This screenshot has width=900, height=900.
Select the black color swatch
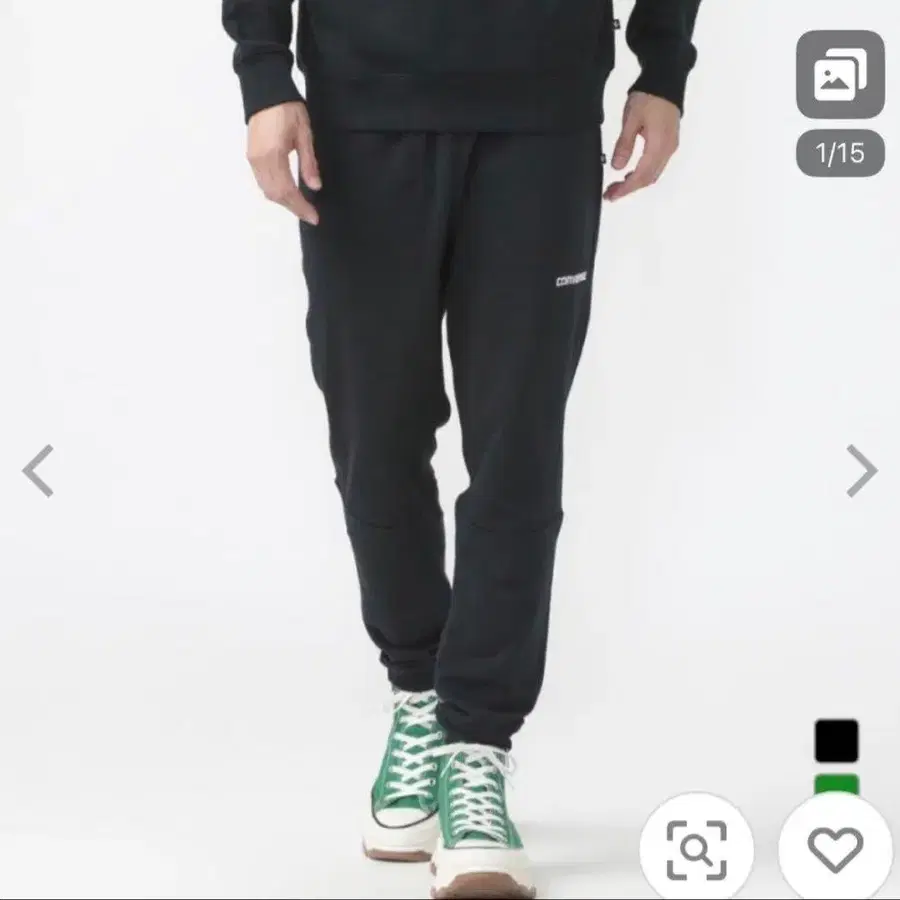pos(836,741)
